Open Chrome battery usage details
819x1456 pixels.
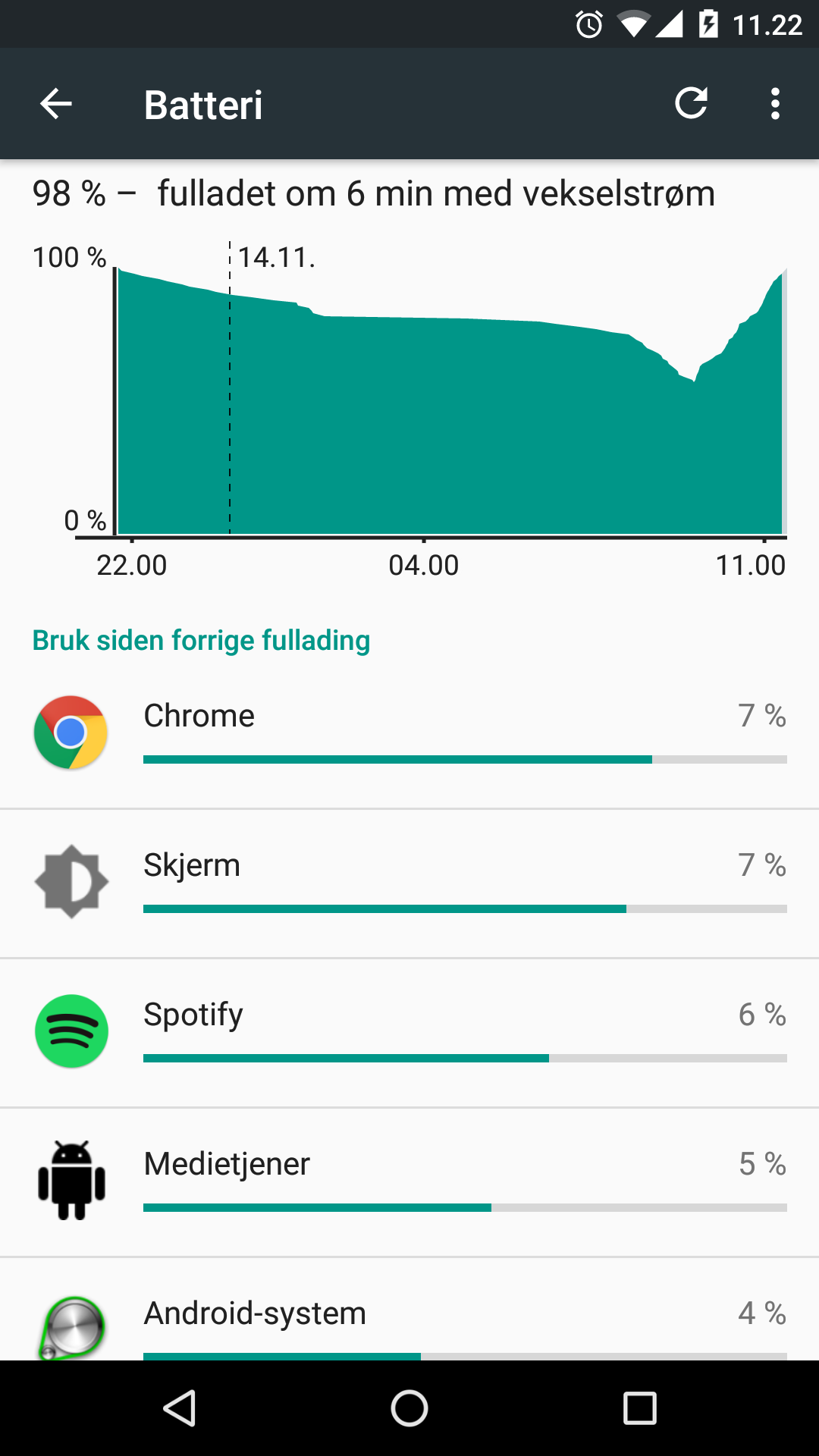[409, 734]
